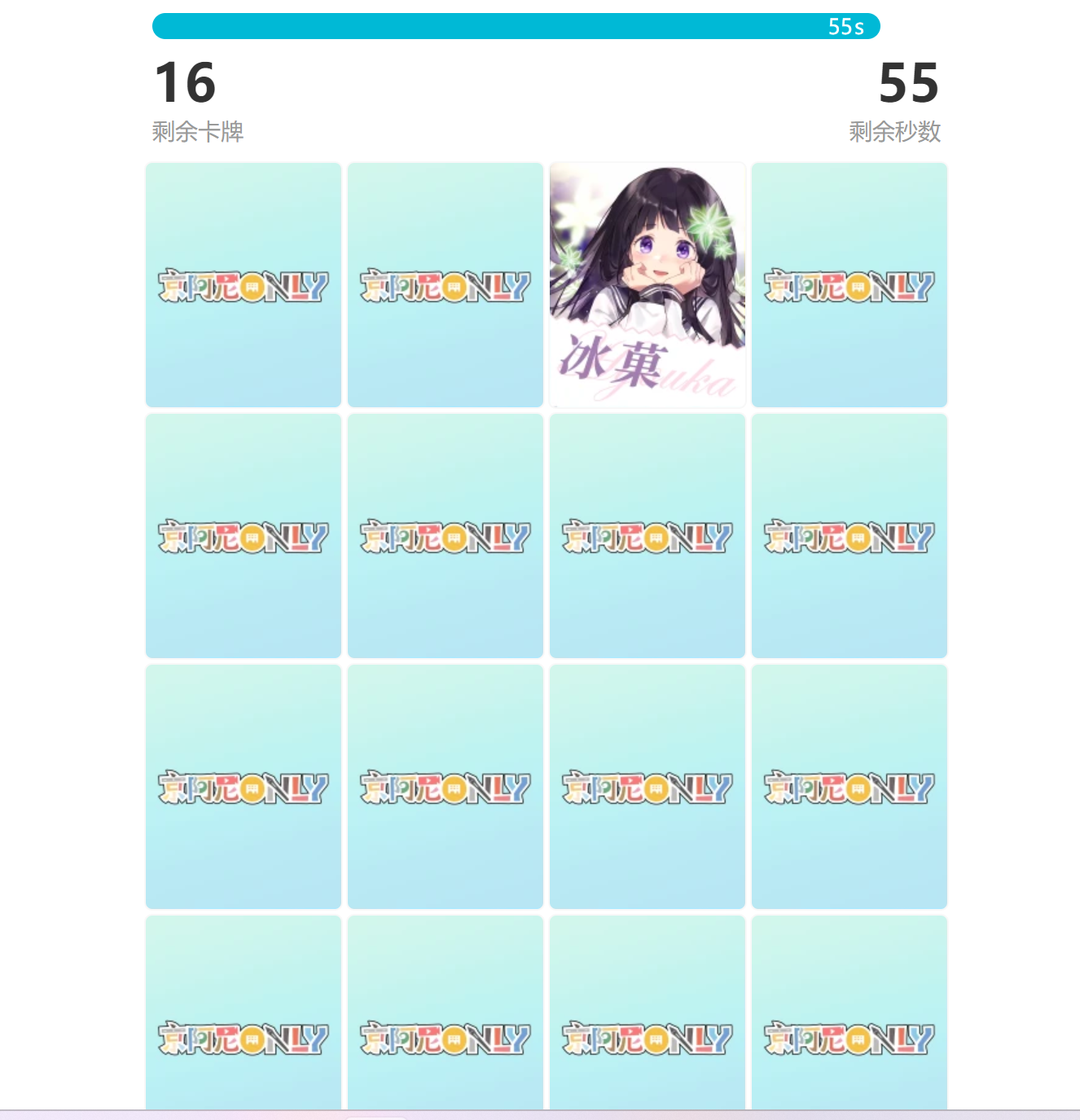Flip the first face-down card in top row
This screenshot has height=1120, width=1080.
coord(243,284)
